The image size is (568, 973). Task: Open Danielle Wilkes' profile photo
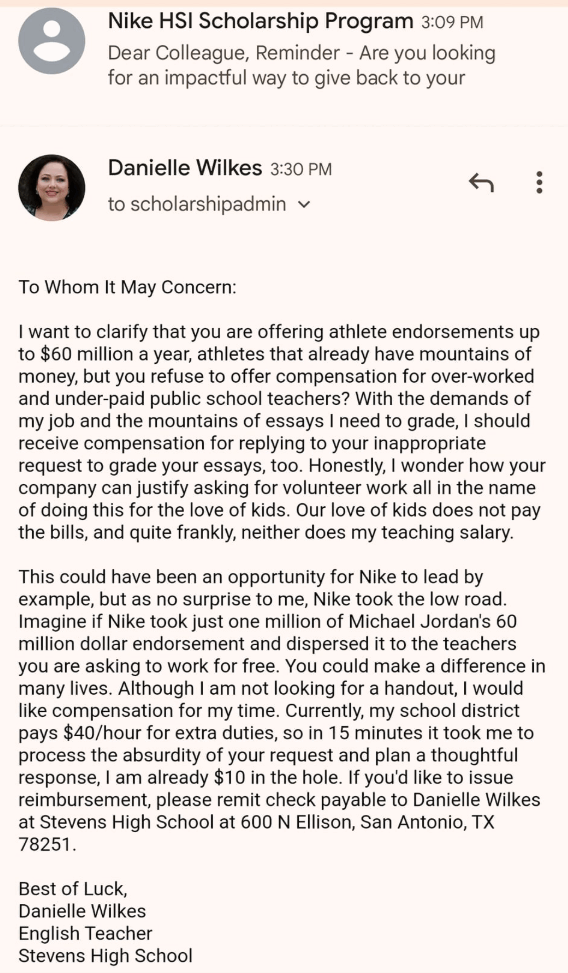52,187
